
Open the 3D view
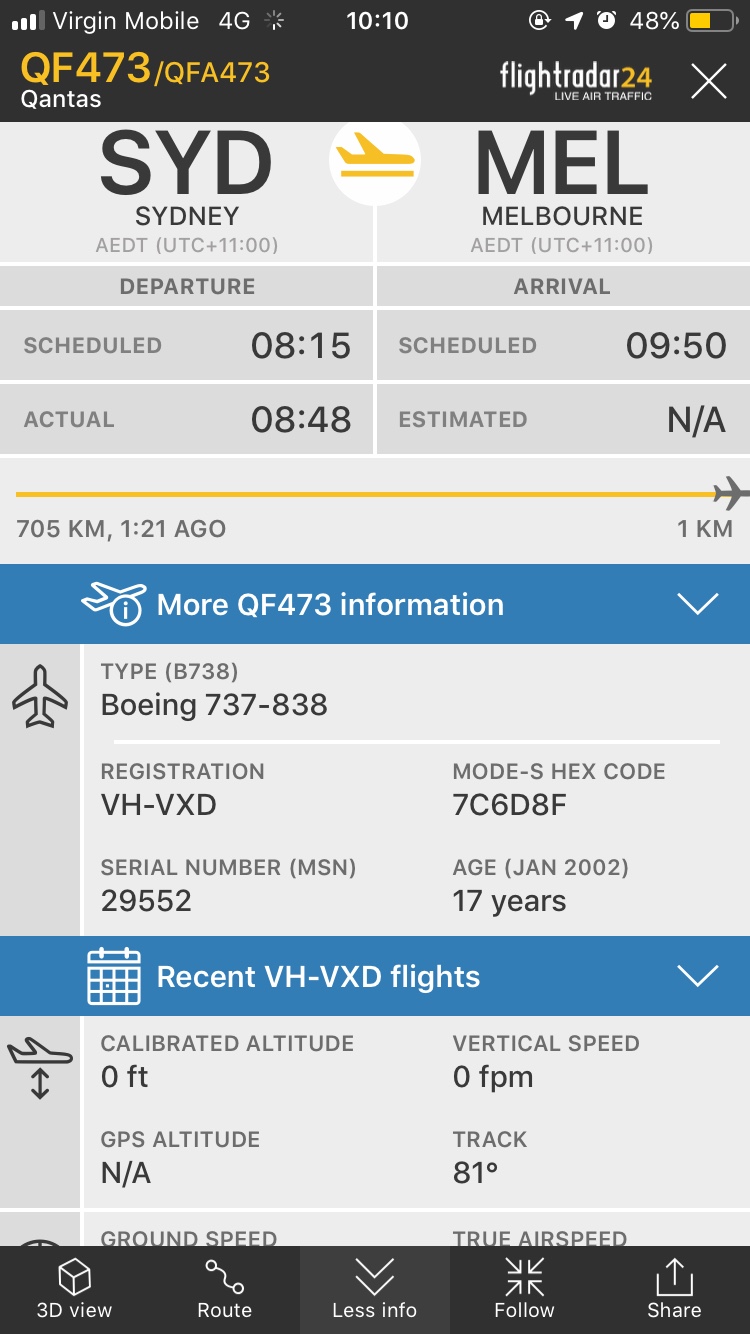point(75,1289)
